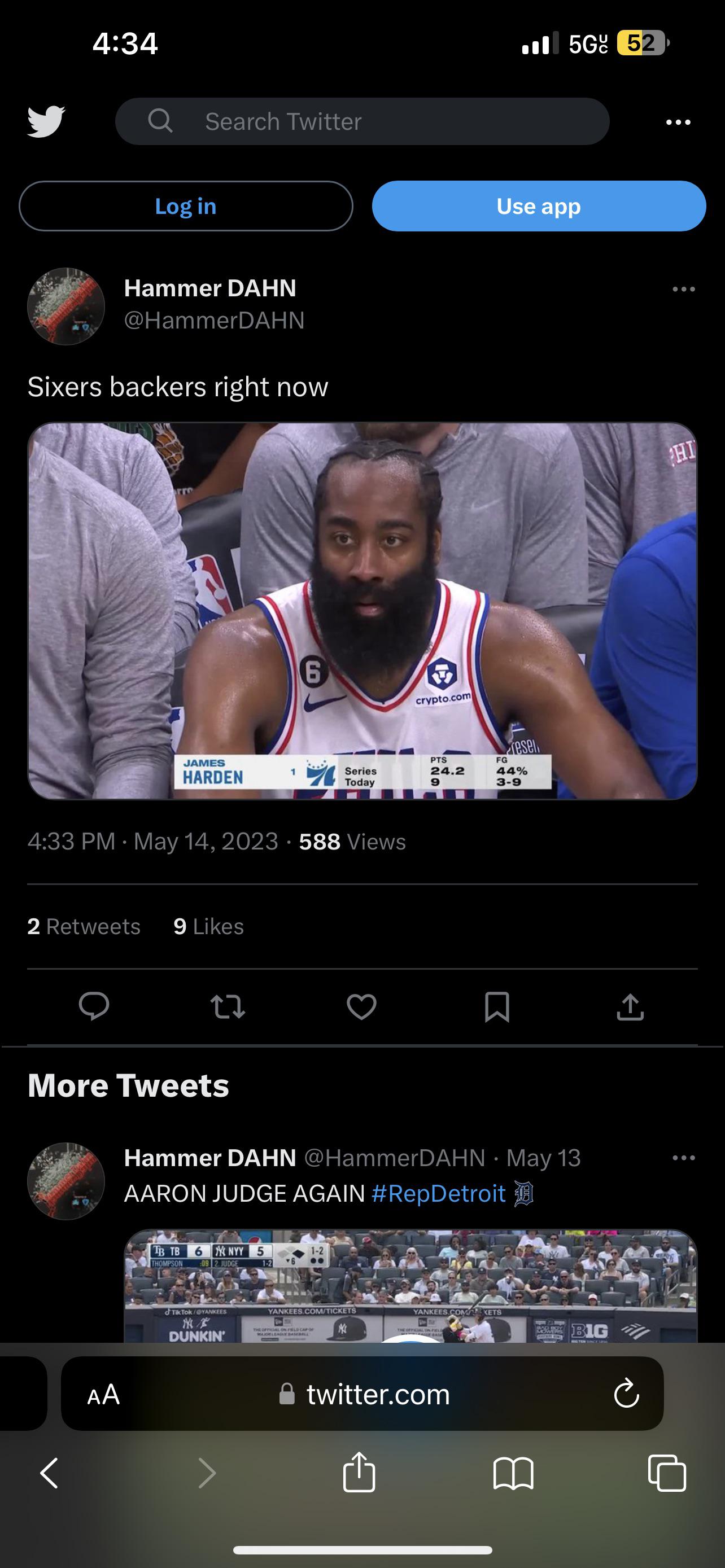The image size is (725, 1568).
Task: Like the Sixers backers tweet
Action: click(361, 1006)
